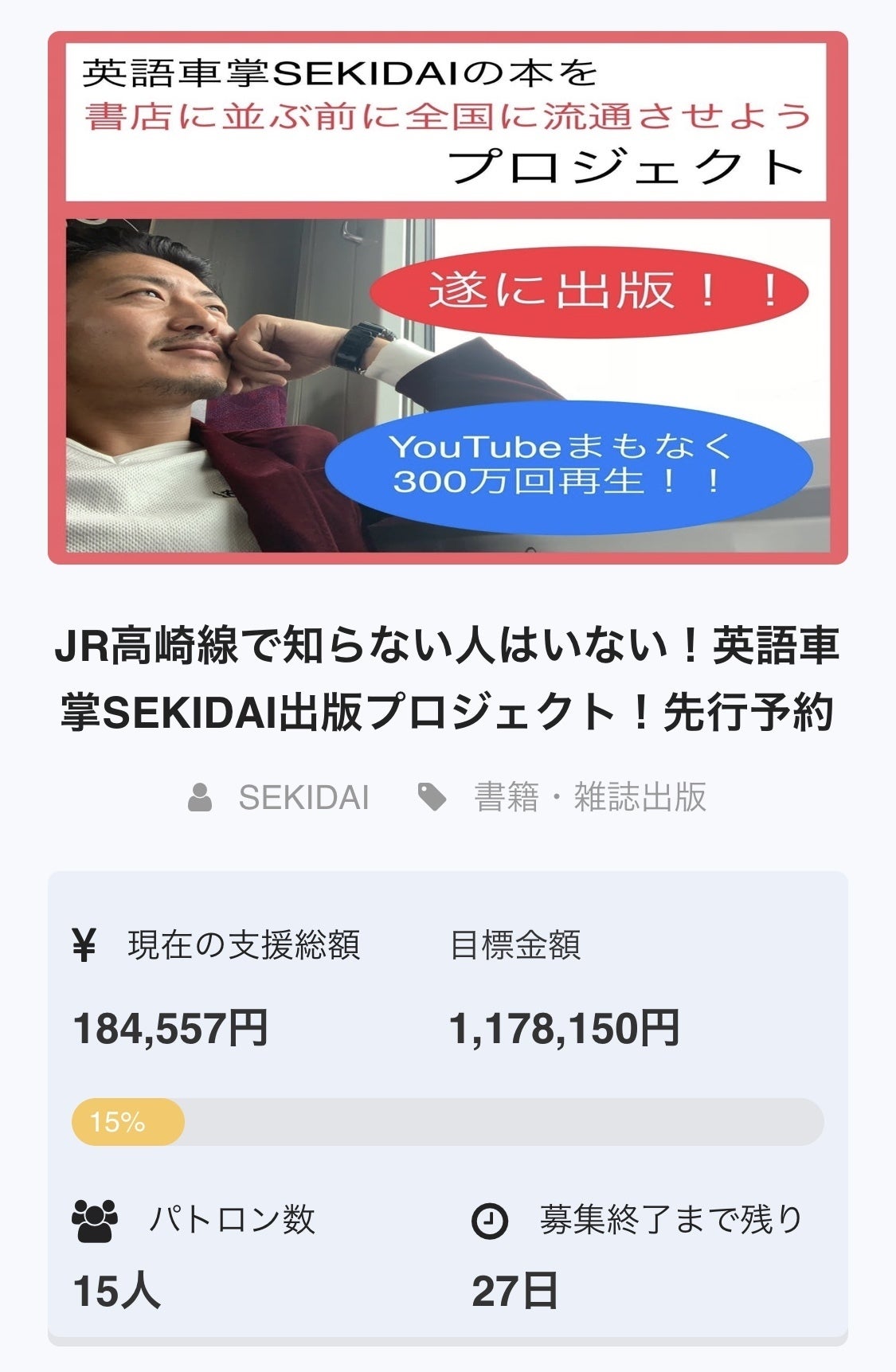Open the SEKIDAI owner profile link

pyautogui.click(x=303, y=797)
